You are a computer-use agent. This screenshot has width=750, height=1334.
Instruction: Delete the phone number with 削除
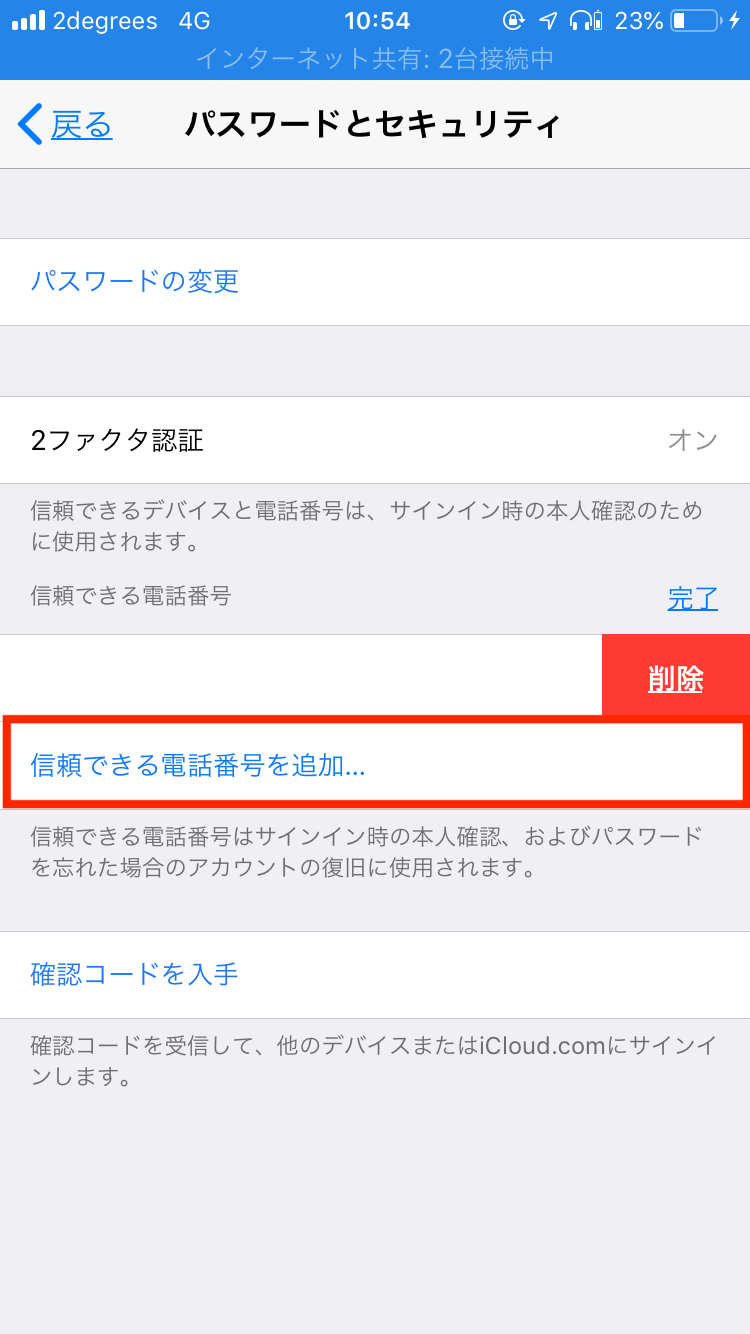point(676,678)
